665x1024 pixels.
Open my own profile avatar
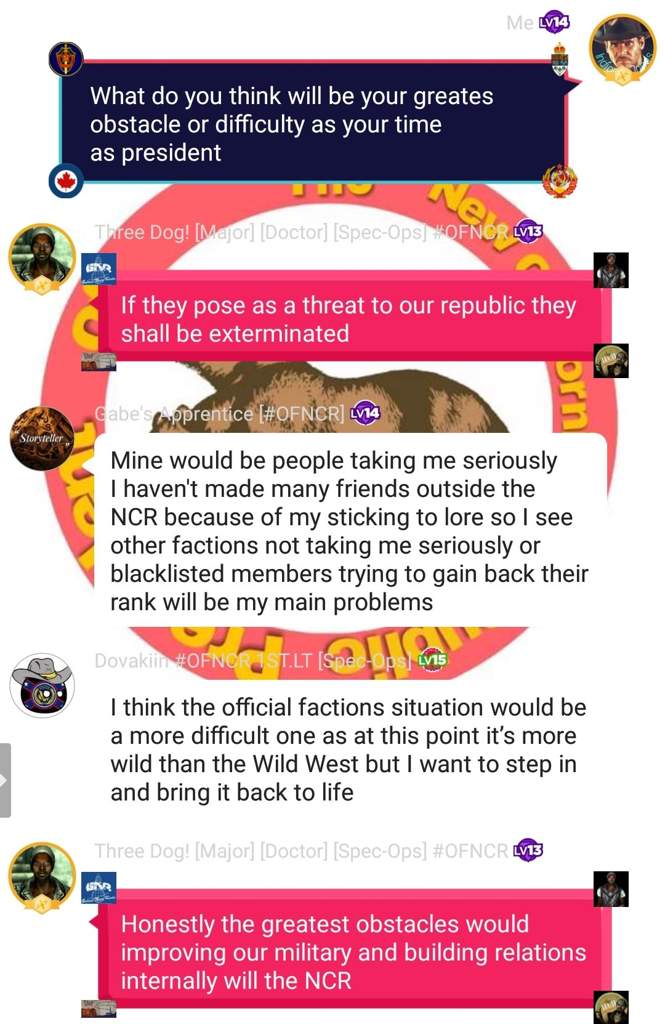pyautogui.click(x=622, y=48)
